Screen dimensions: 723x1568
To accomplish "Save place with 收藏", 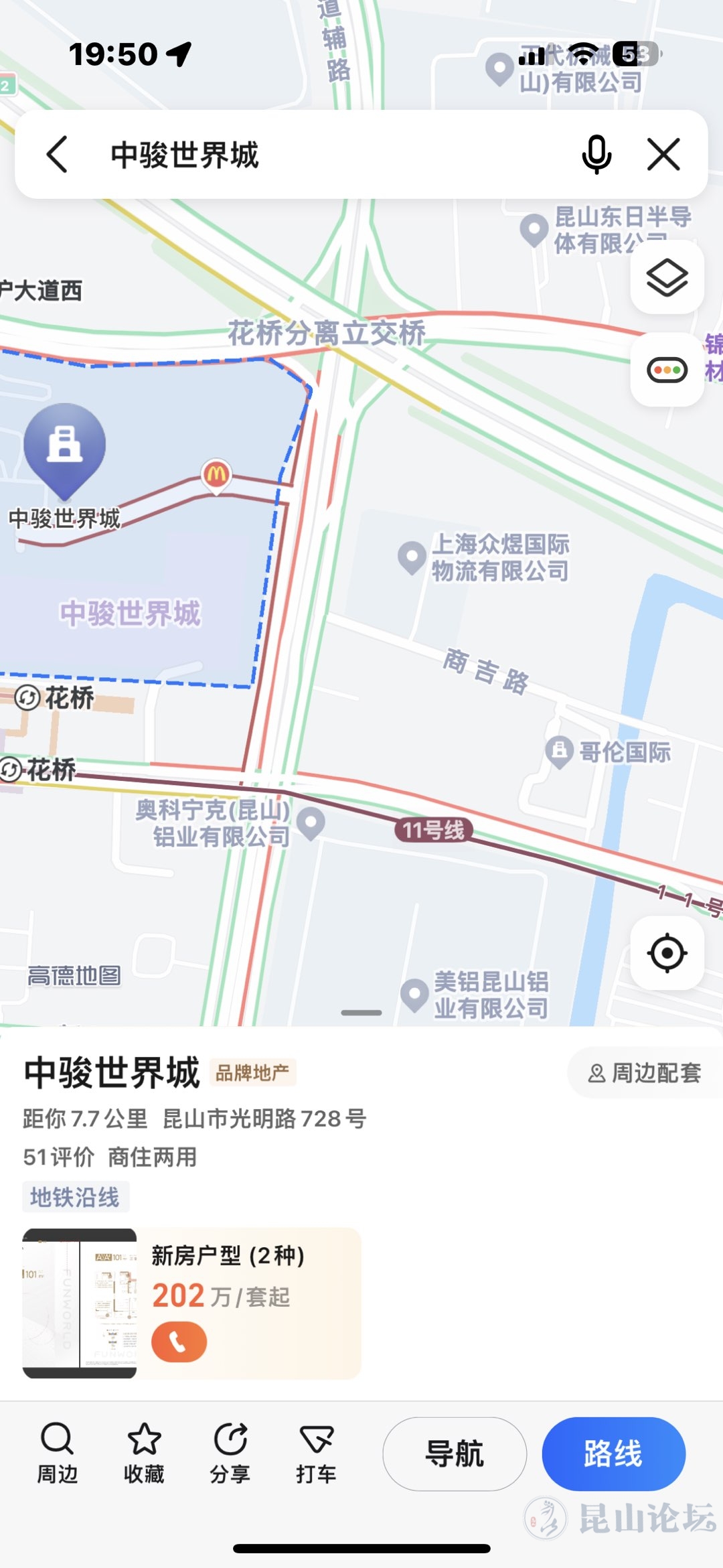I will 144,1453.
